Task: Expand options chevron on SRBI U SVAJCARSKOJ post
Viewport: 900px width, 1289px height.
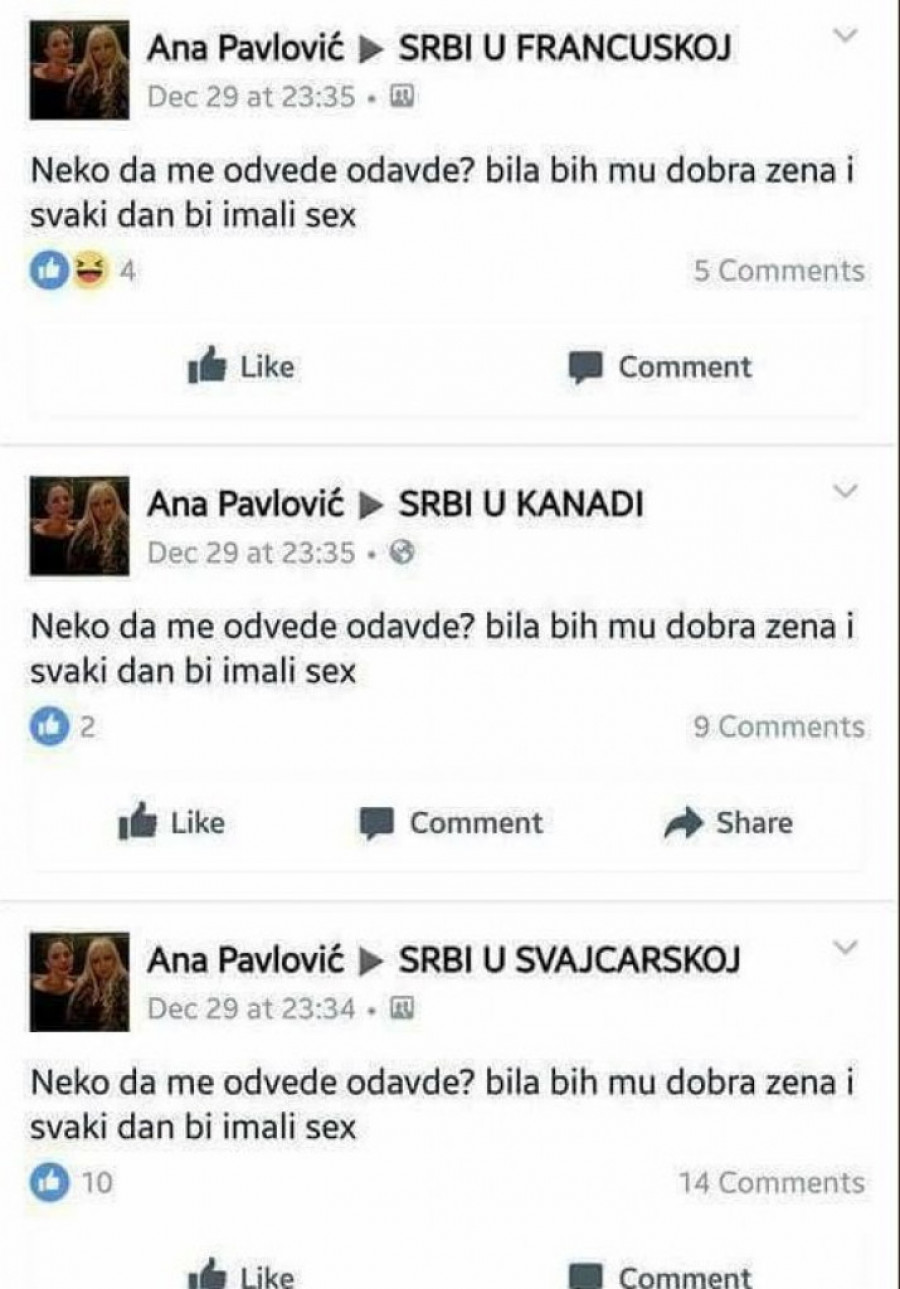Action: (846, 947)
